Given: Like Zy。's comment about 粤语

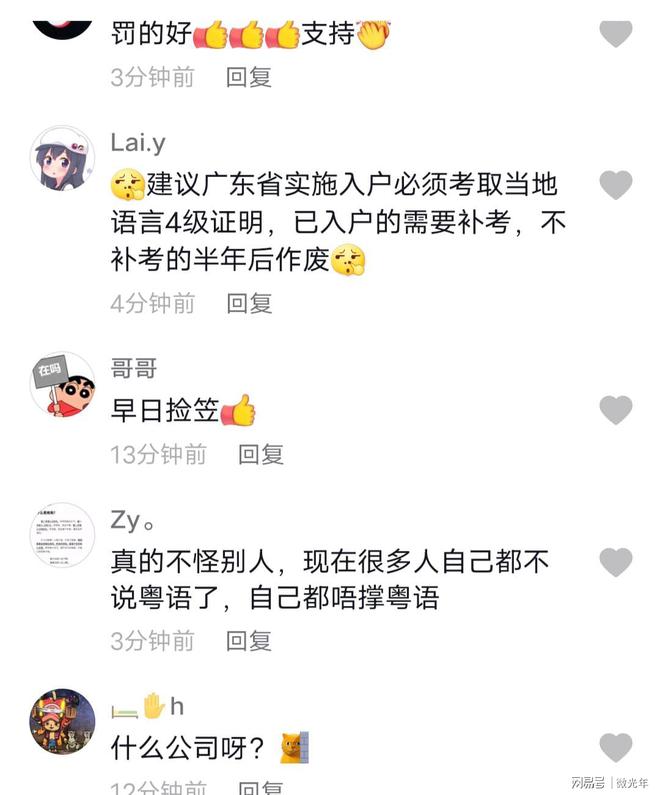Looking at the screenshot, I should click(x=615, y=562).
